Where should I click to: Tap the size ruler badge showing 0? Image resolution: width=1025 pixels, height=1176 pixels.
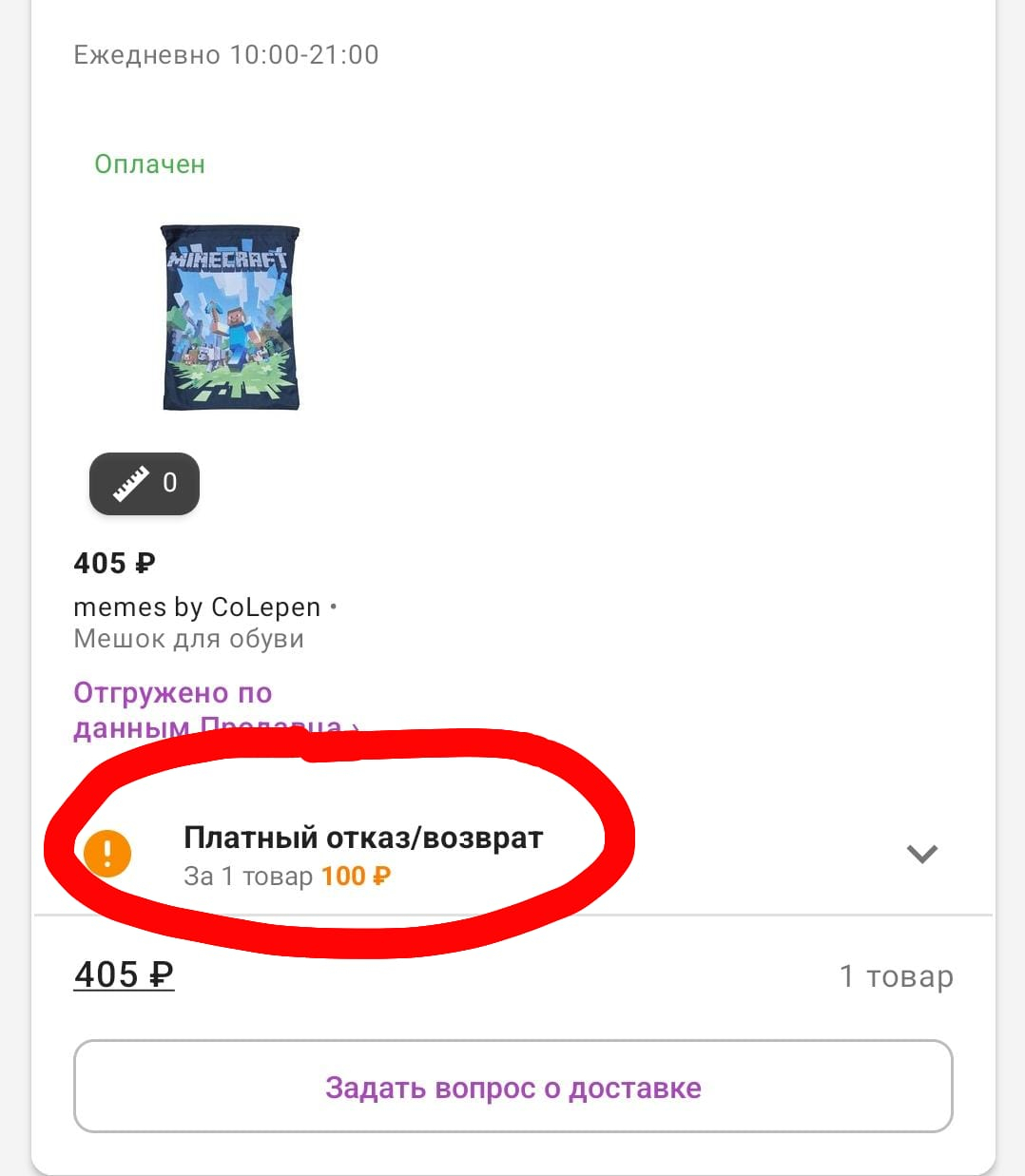(x=145, y=484)
